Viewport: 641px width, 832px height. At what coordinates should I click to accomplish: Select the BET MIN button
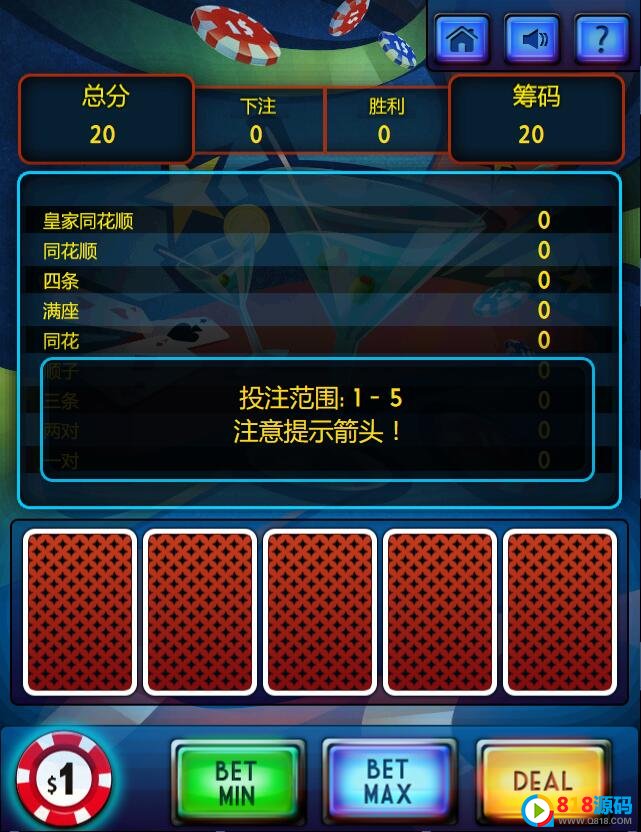pos(236,782)
